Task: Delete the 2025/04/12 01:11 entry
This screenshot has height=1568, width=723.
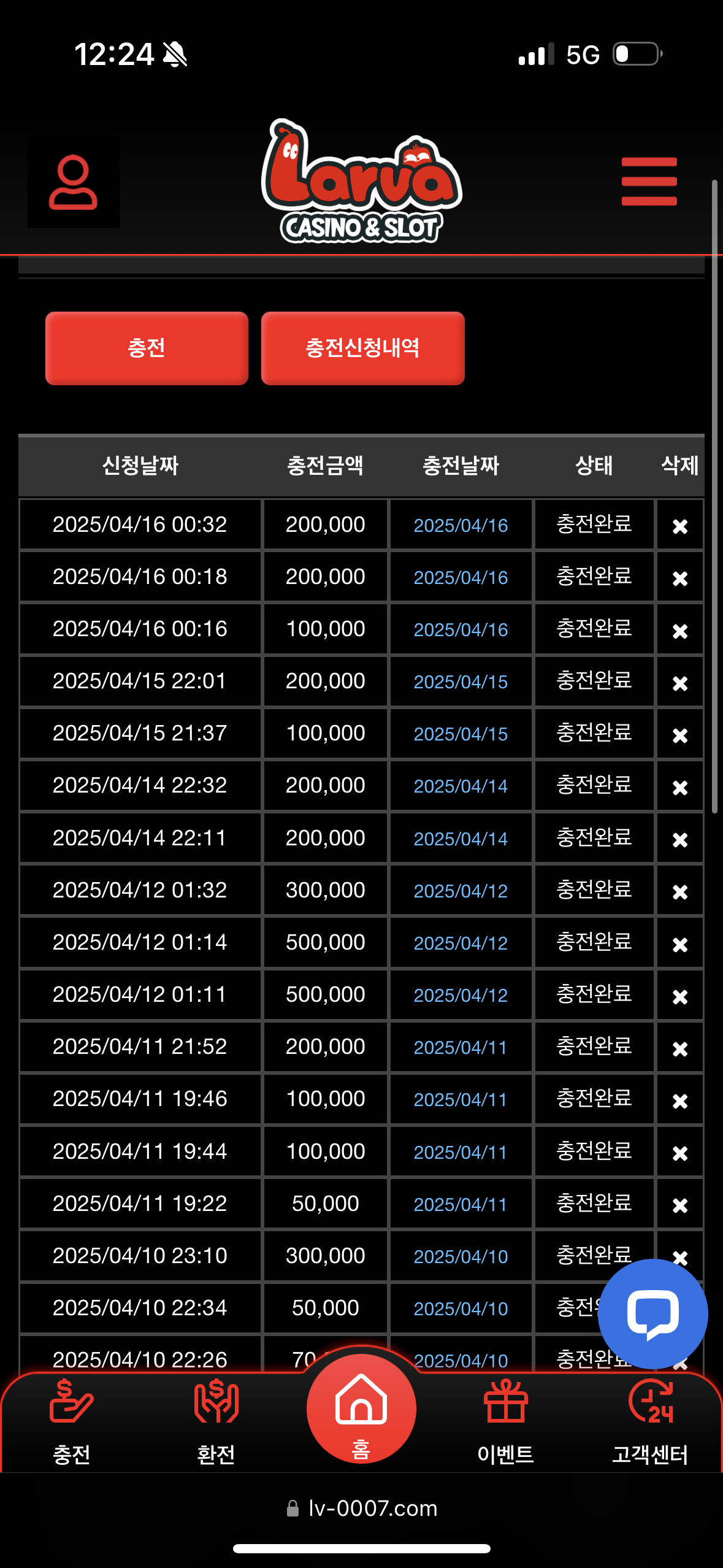Action: [x=679, y=995]
